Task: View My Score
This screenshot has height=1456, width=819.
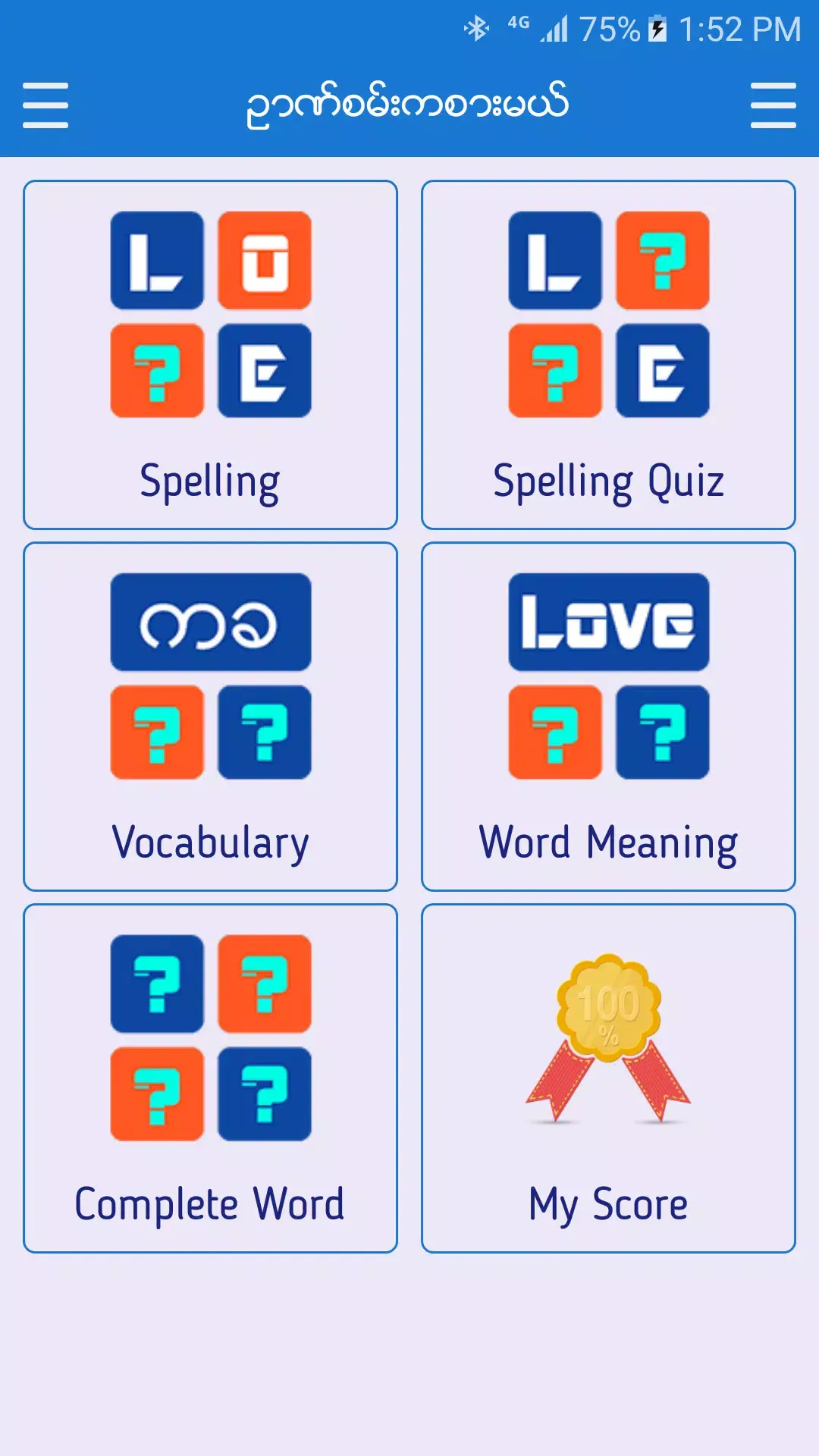Action: [608, 1078]
